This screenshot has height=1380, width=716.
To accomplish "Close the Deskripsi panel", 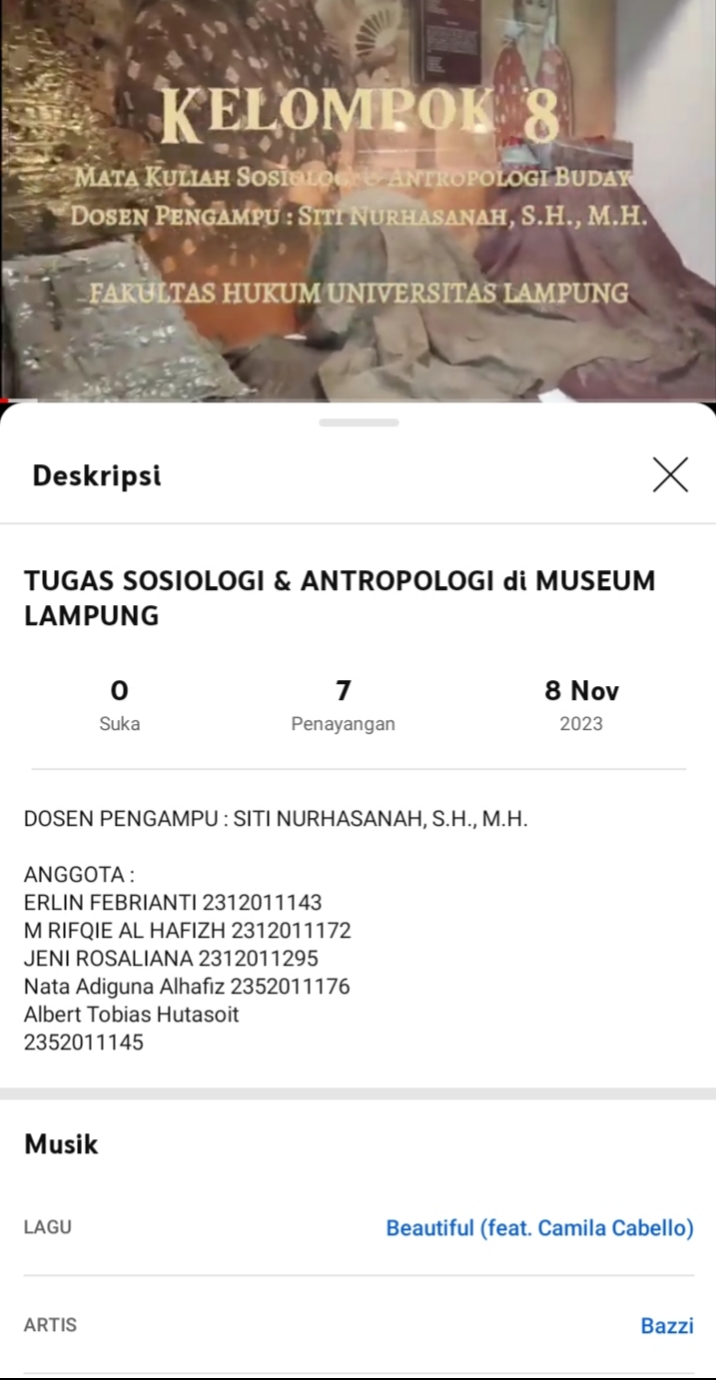I will coord(670,475).
